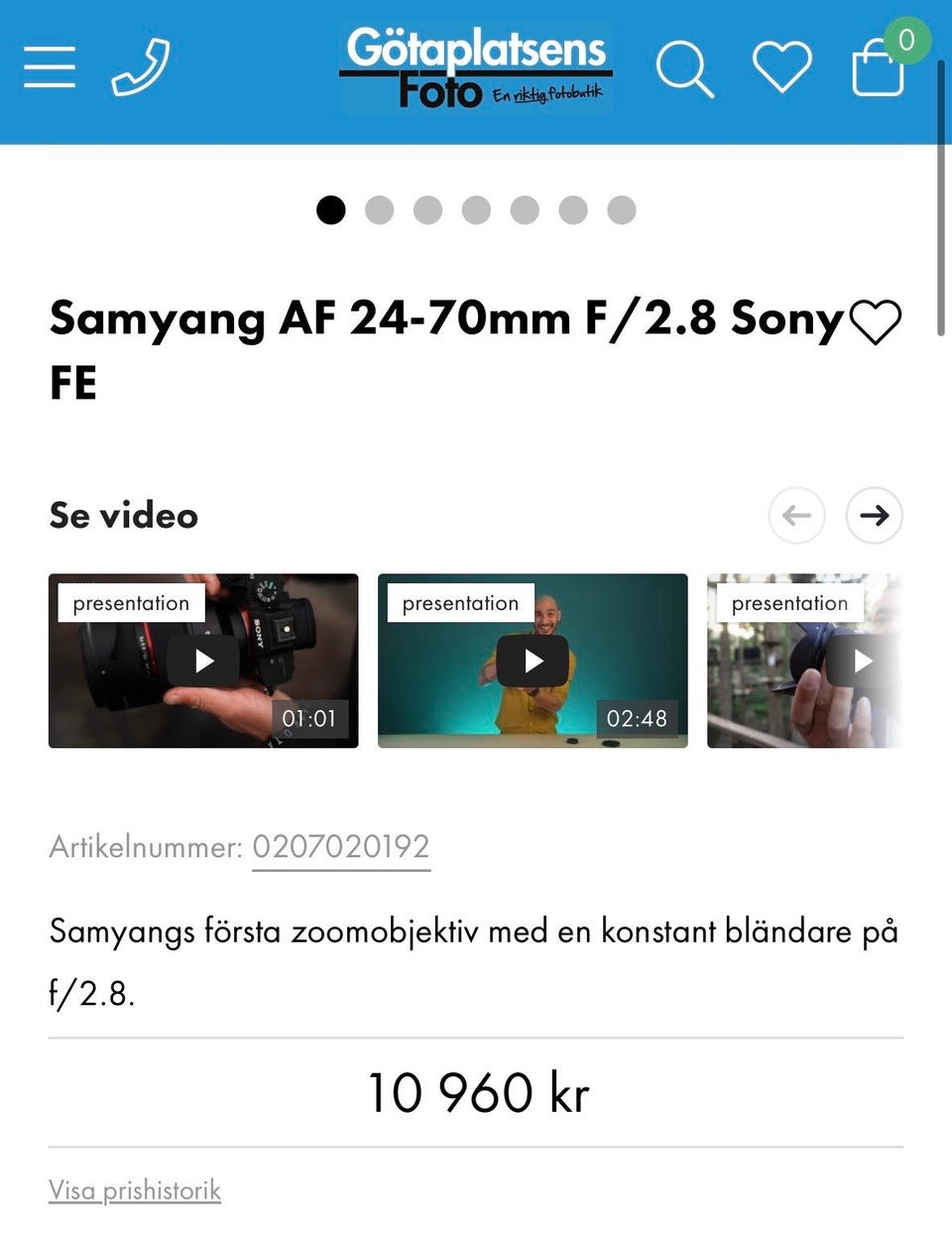Open Visa prishistorik link
Image resolution: width=952 pixels, height=1233 pixels.
[135, 1189]
